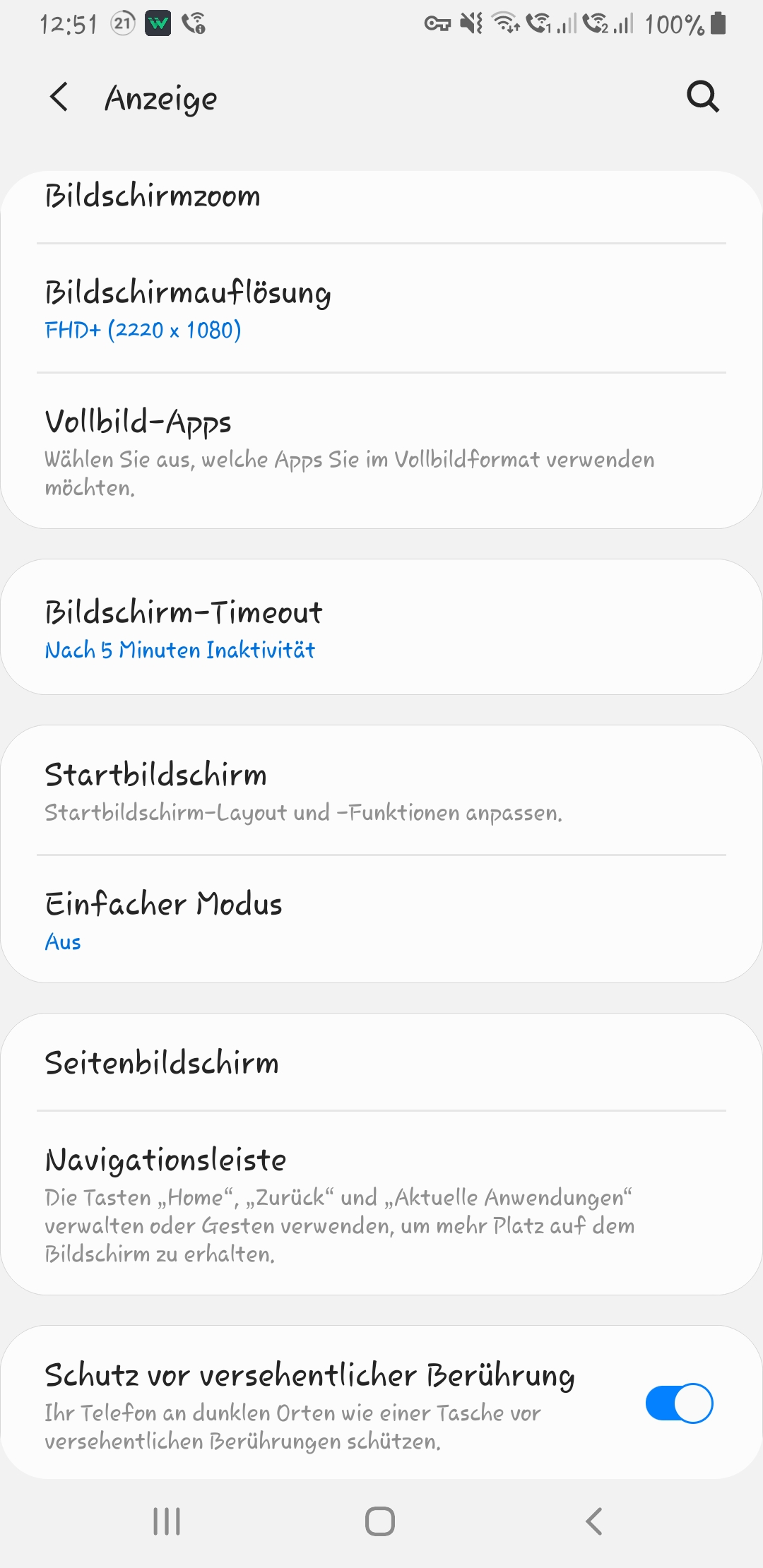
Task: Open Einfacher Modus
Action: [x=381, y=920]
